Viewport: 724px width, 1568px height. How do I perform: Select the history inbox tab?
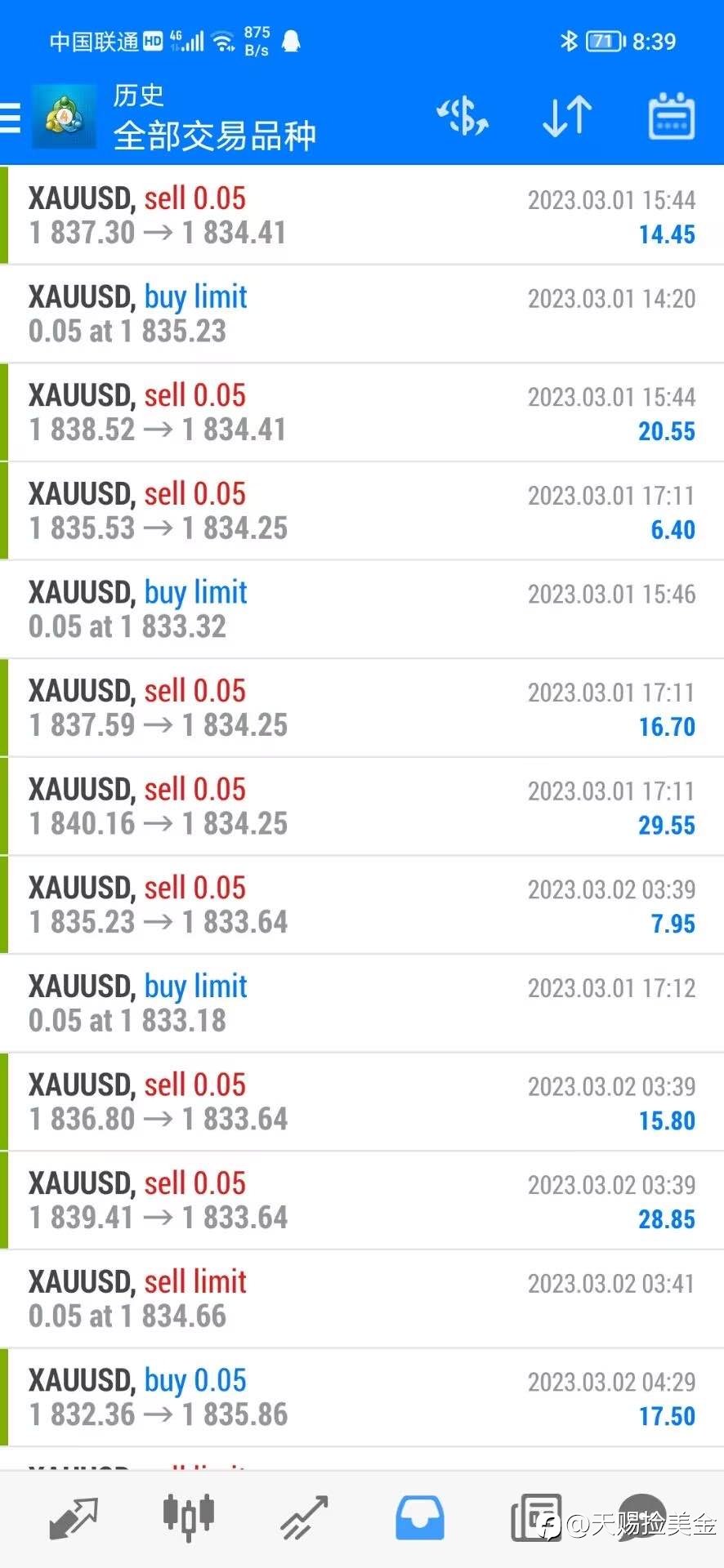click(419, 1518)
